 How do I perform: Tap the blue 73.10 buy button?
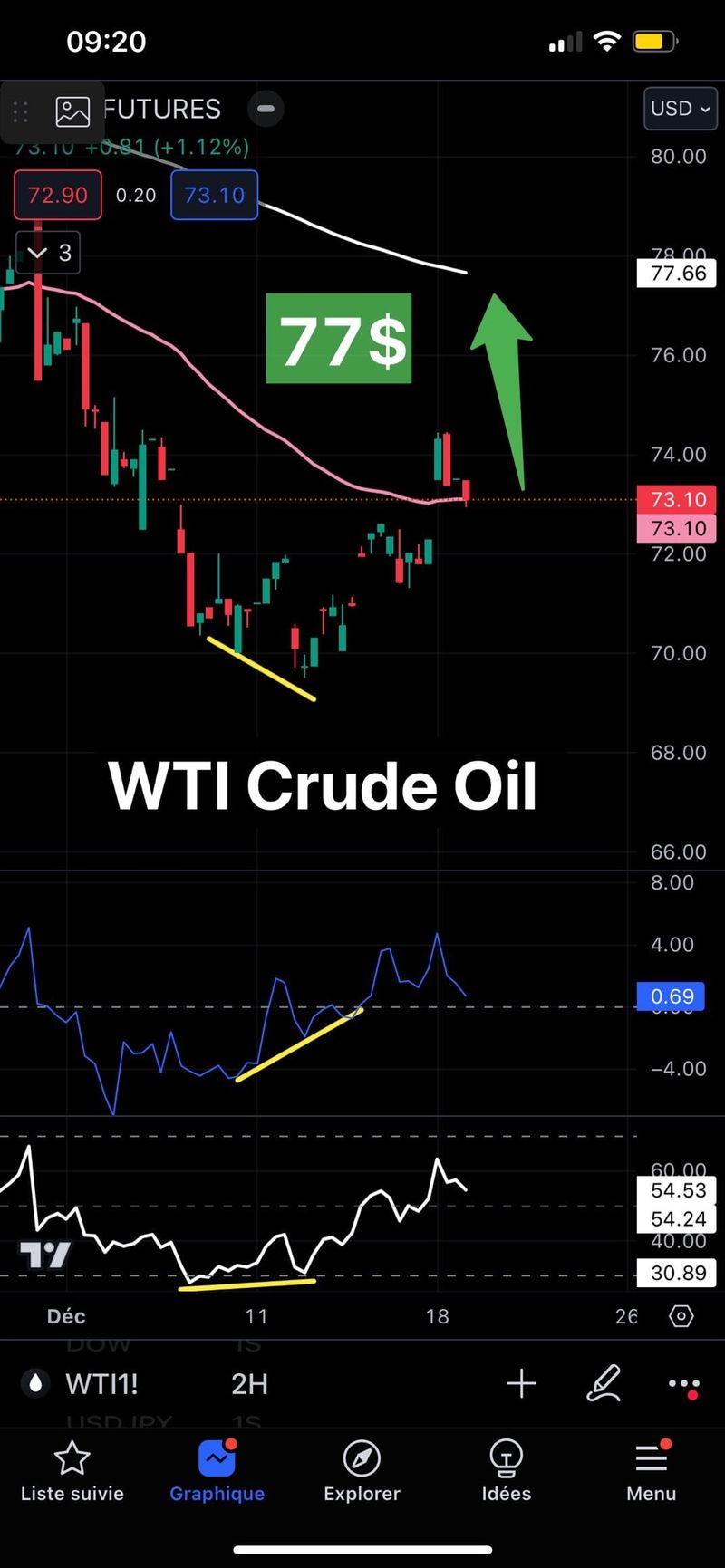214,195
